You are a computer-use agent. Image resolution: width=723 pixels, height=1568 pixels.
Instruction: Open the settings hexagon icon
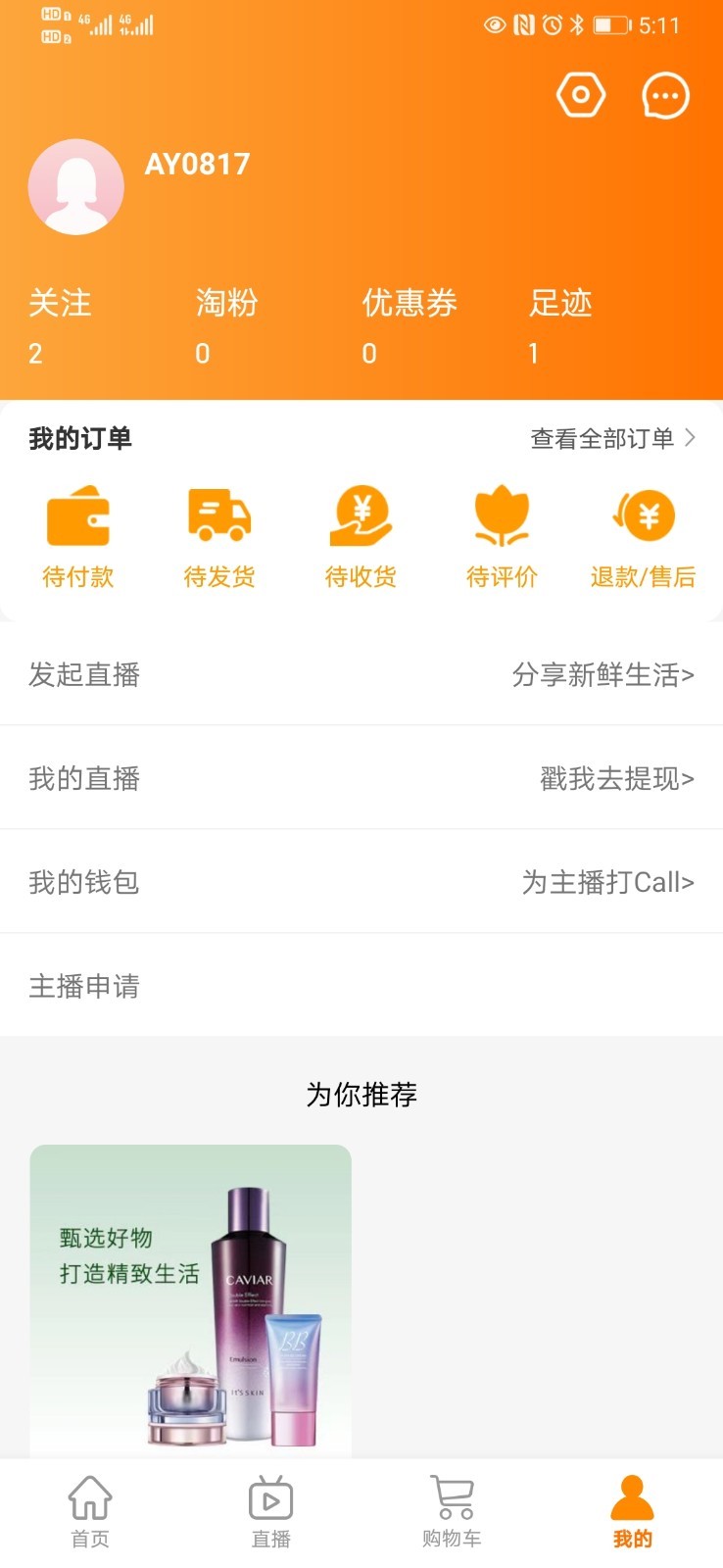(580, 95)
